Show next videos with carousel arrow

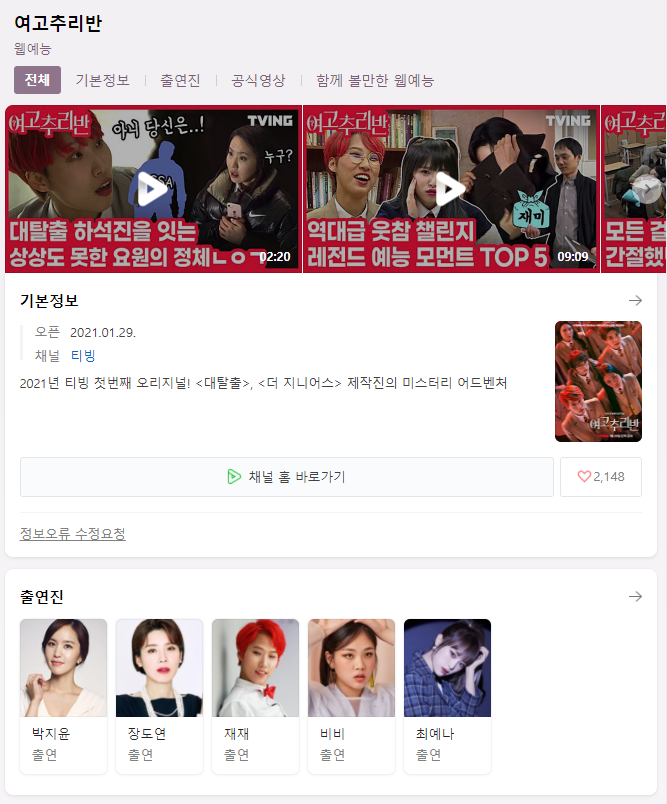(x=646, y=188)
